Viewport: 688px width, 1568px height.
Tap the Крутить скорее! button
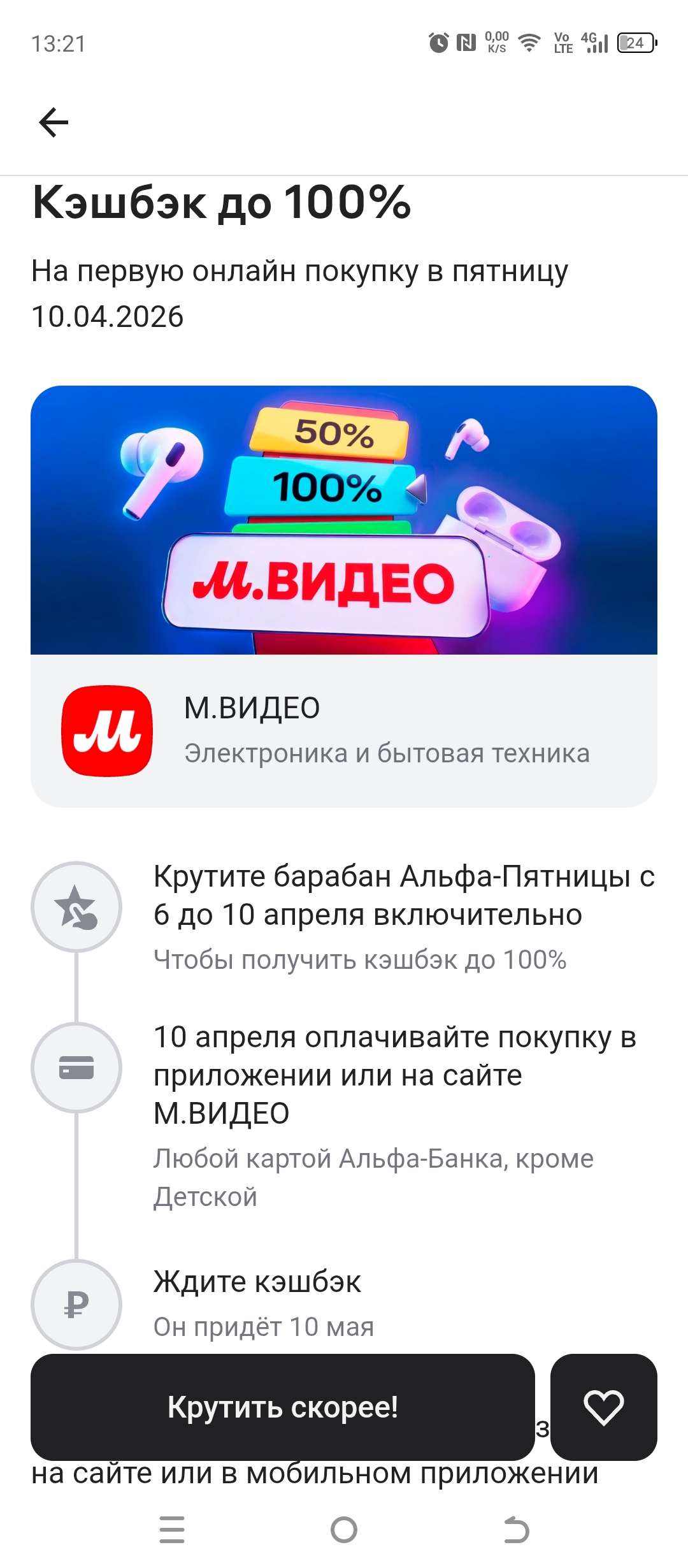click(x=282, y=1407)
